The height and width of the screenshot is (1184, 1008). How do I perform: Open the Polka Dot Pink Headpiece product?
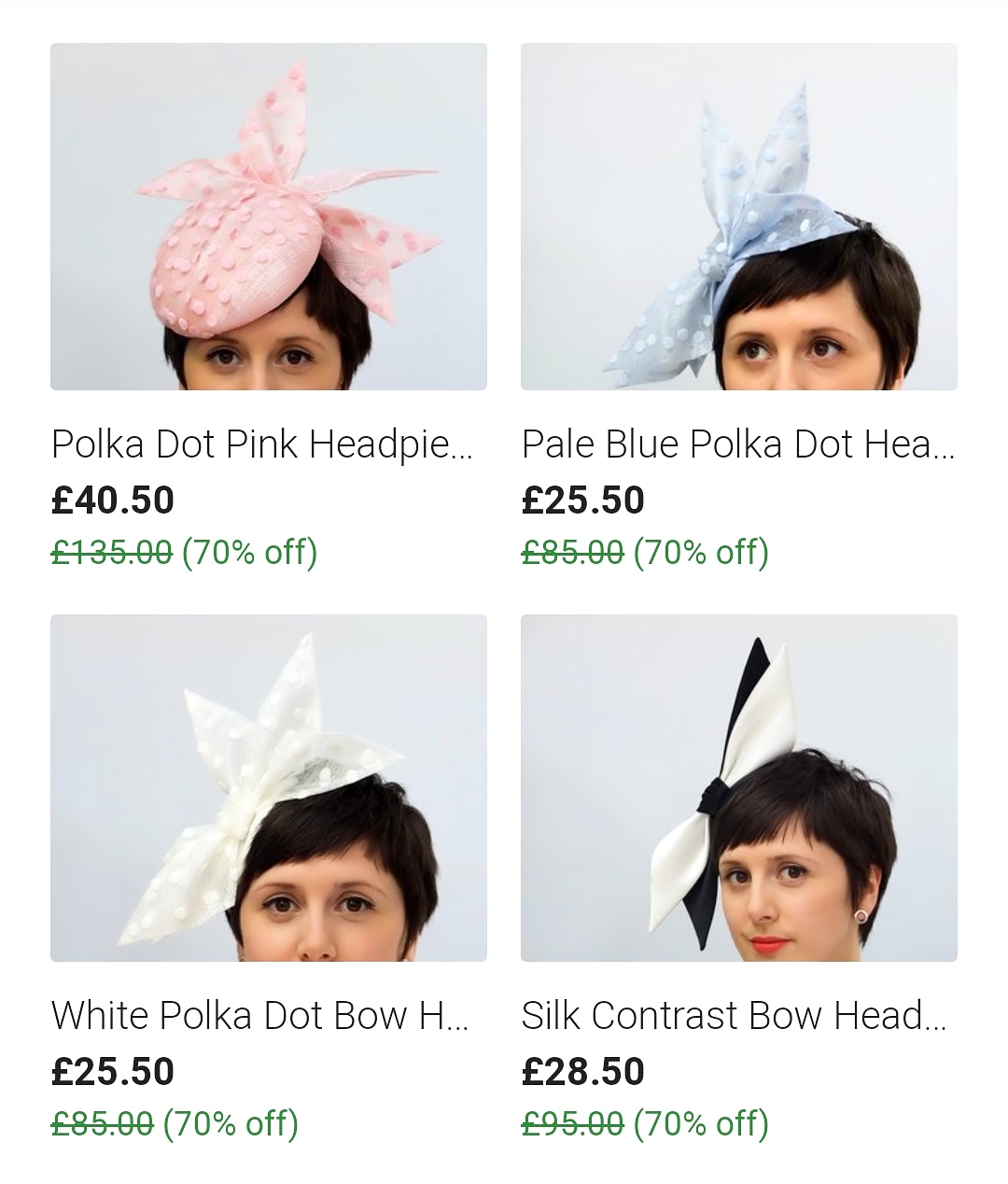(x=268, y=217)
